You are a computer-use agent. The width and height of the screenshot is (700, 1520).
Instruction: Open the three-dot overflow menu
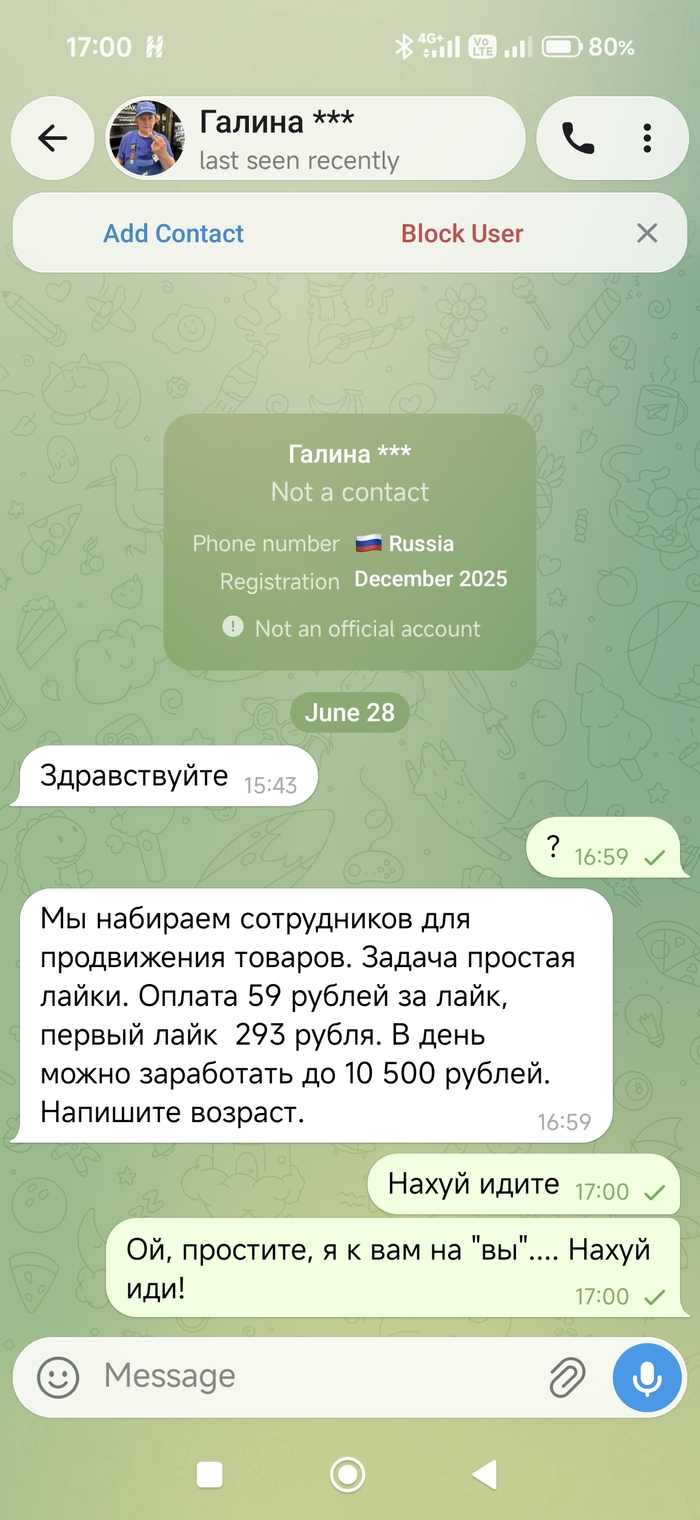(648, 138)
